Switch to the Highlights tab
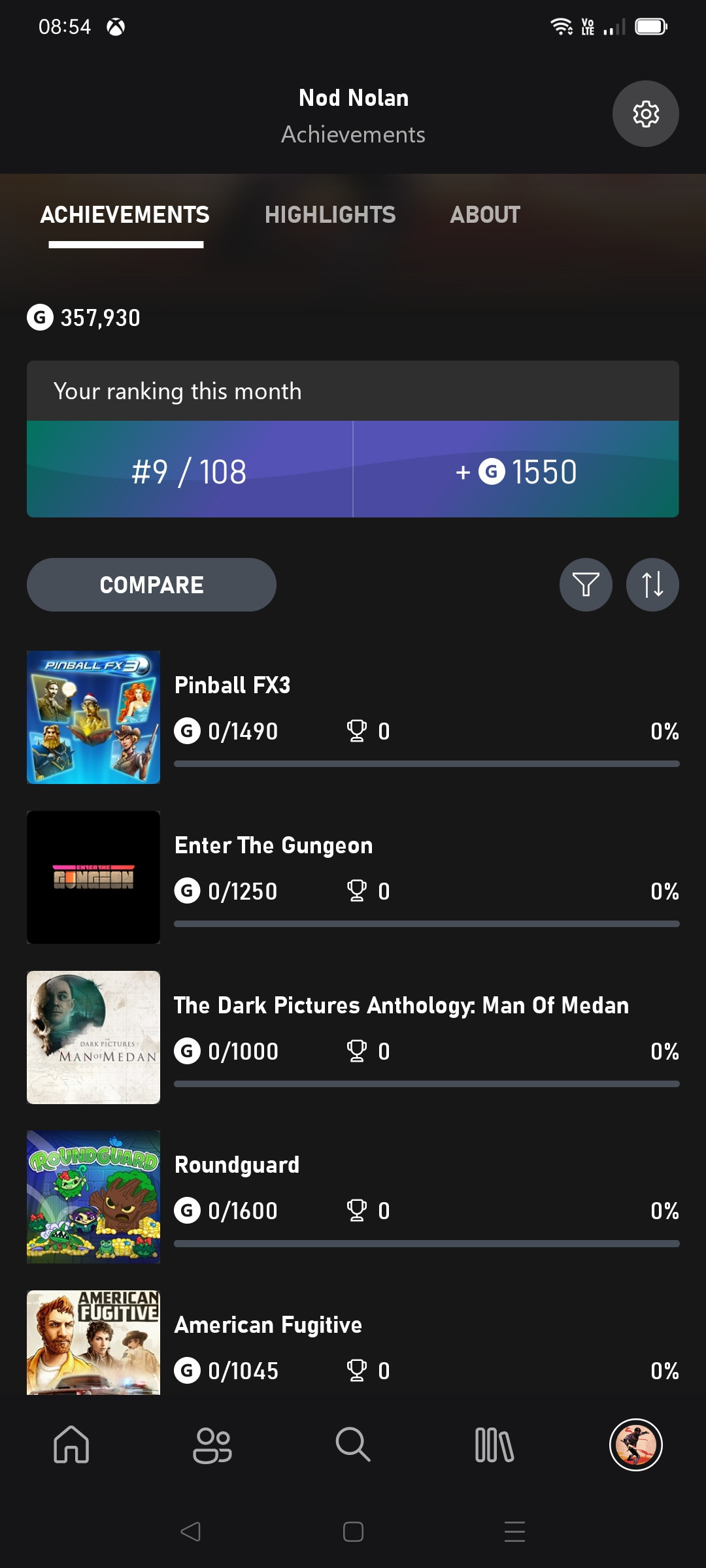706x1568 pixels. (330, 214)
